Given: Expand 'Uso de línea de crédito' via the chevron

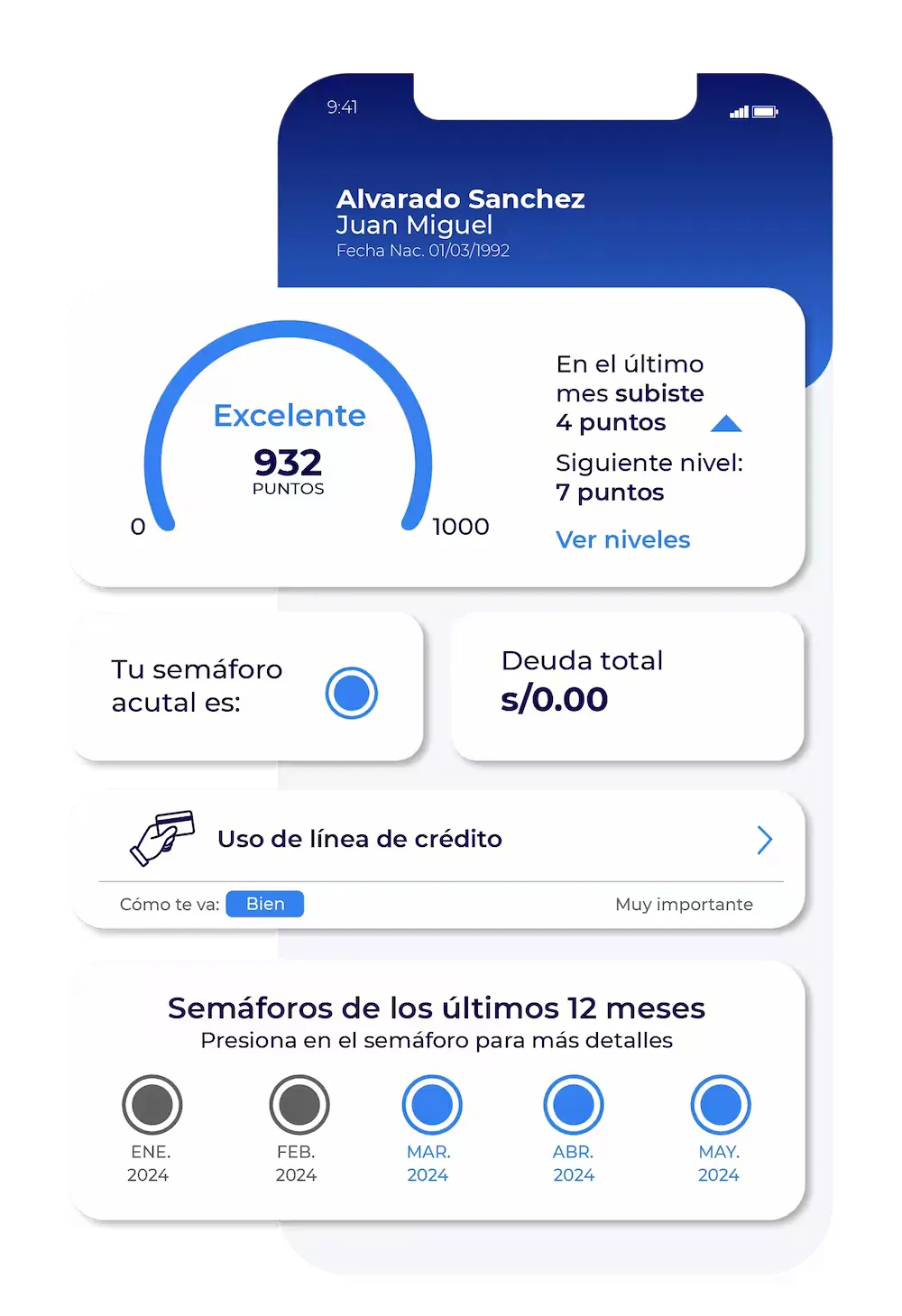Looking at the screenshot, I should pyautogui.click(x=765, y=839).
